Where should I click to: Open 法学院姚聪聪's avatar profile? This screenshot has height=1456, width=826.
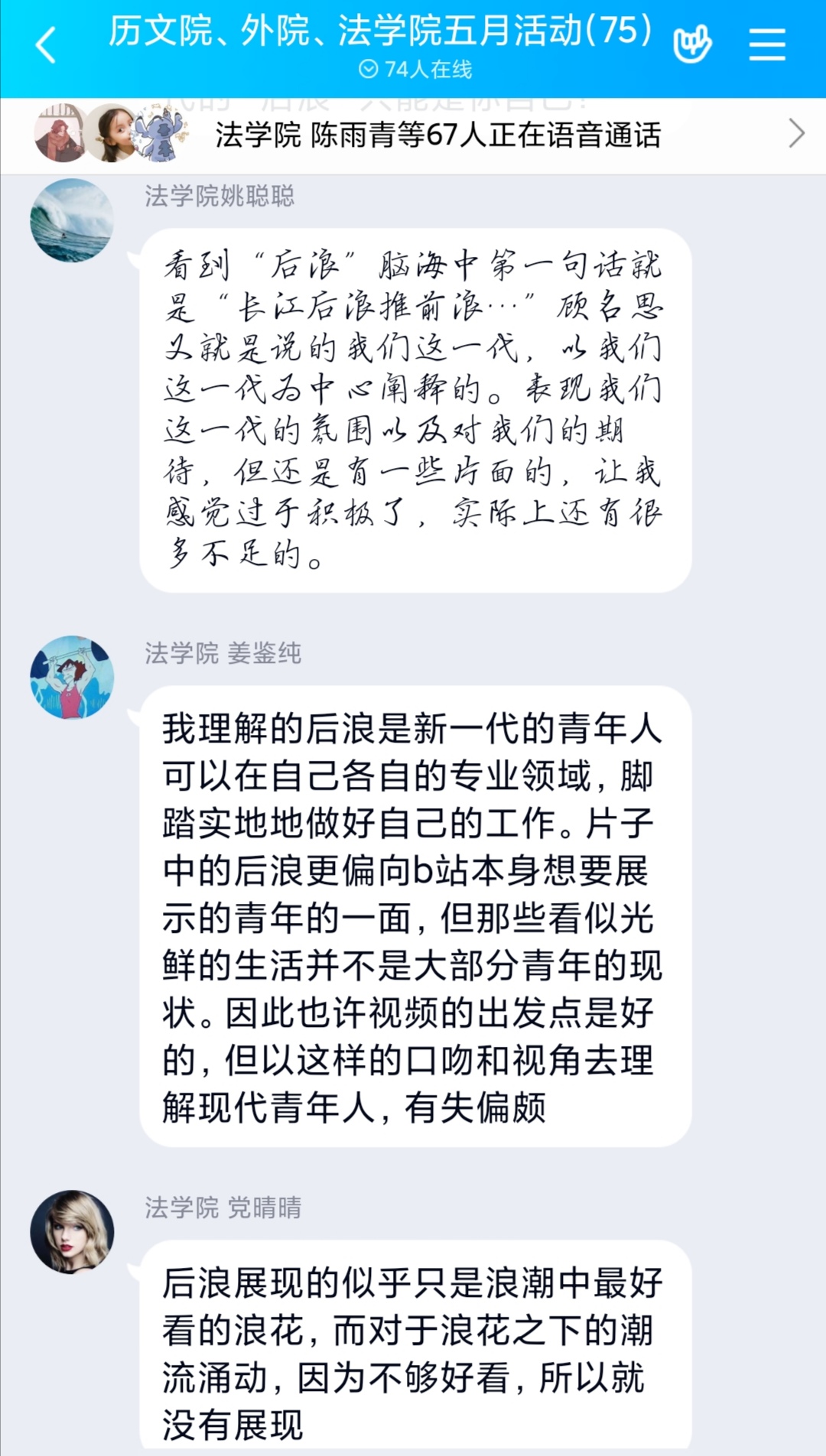72,220
